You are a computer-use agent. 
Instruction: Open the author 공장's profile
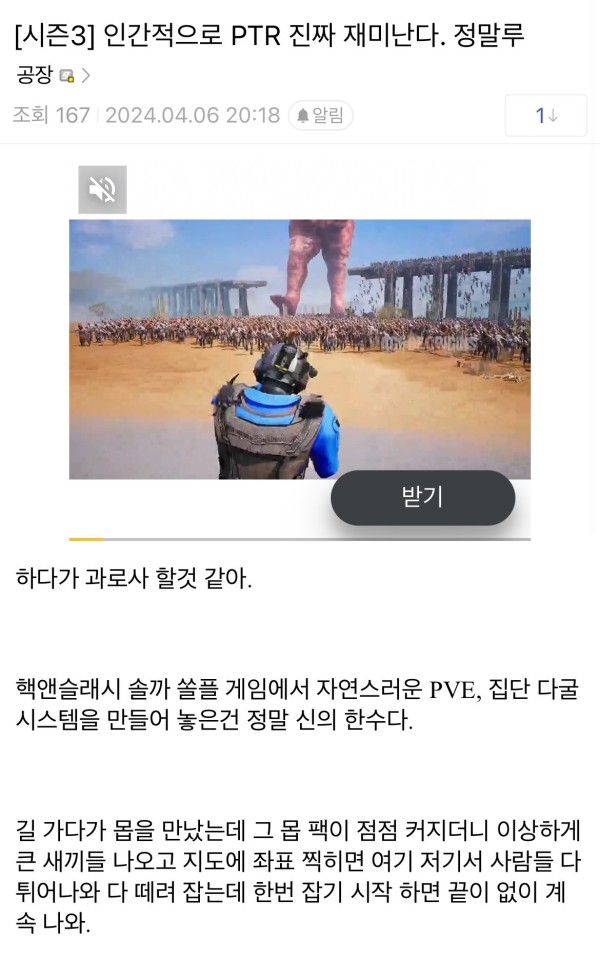[x=36, y=75]
